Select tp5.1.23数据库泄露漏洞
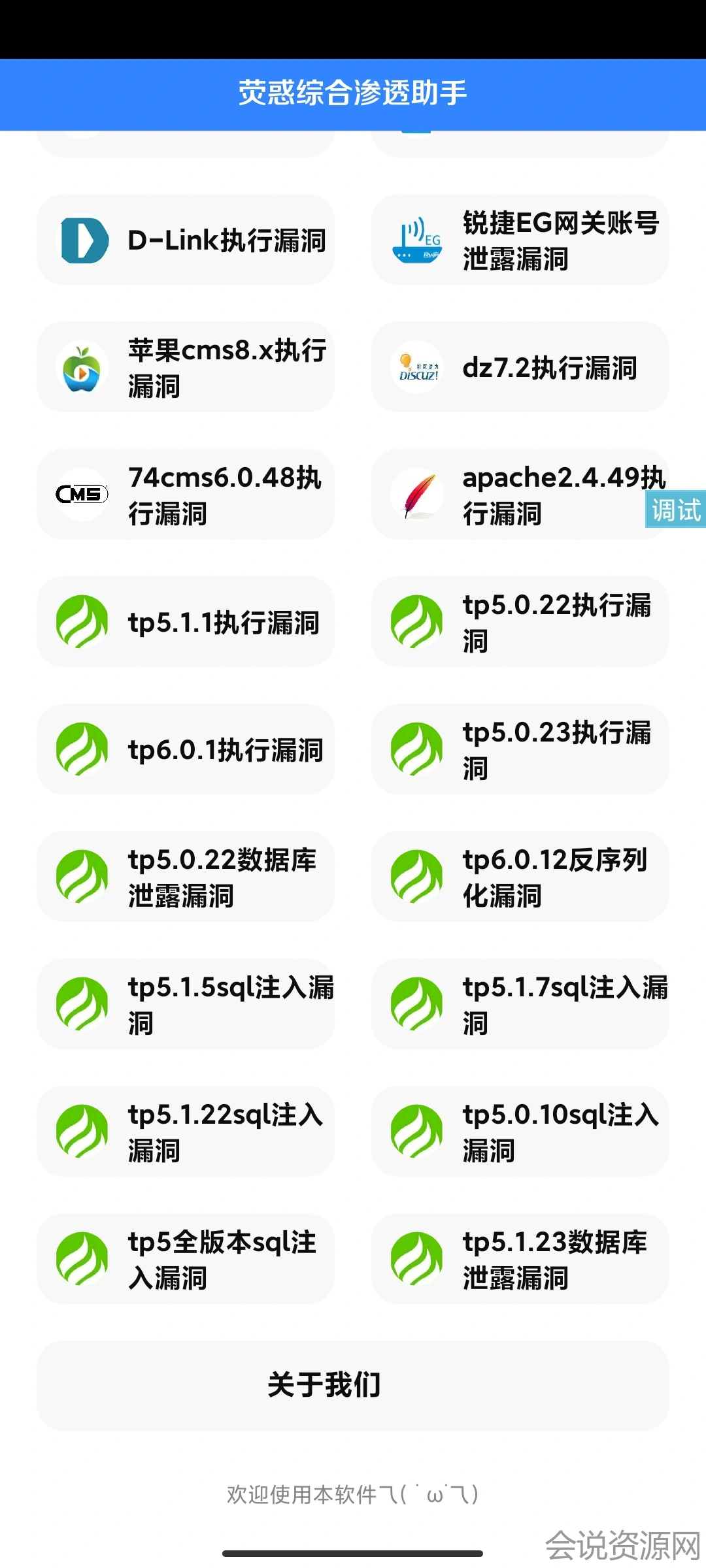 pos(520,1259)
